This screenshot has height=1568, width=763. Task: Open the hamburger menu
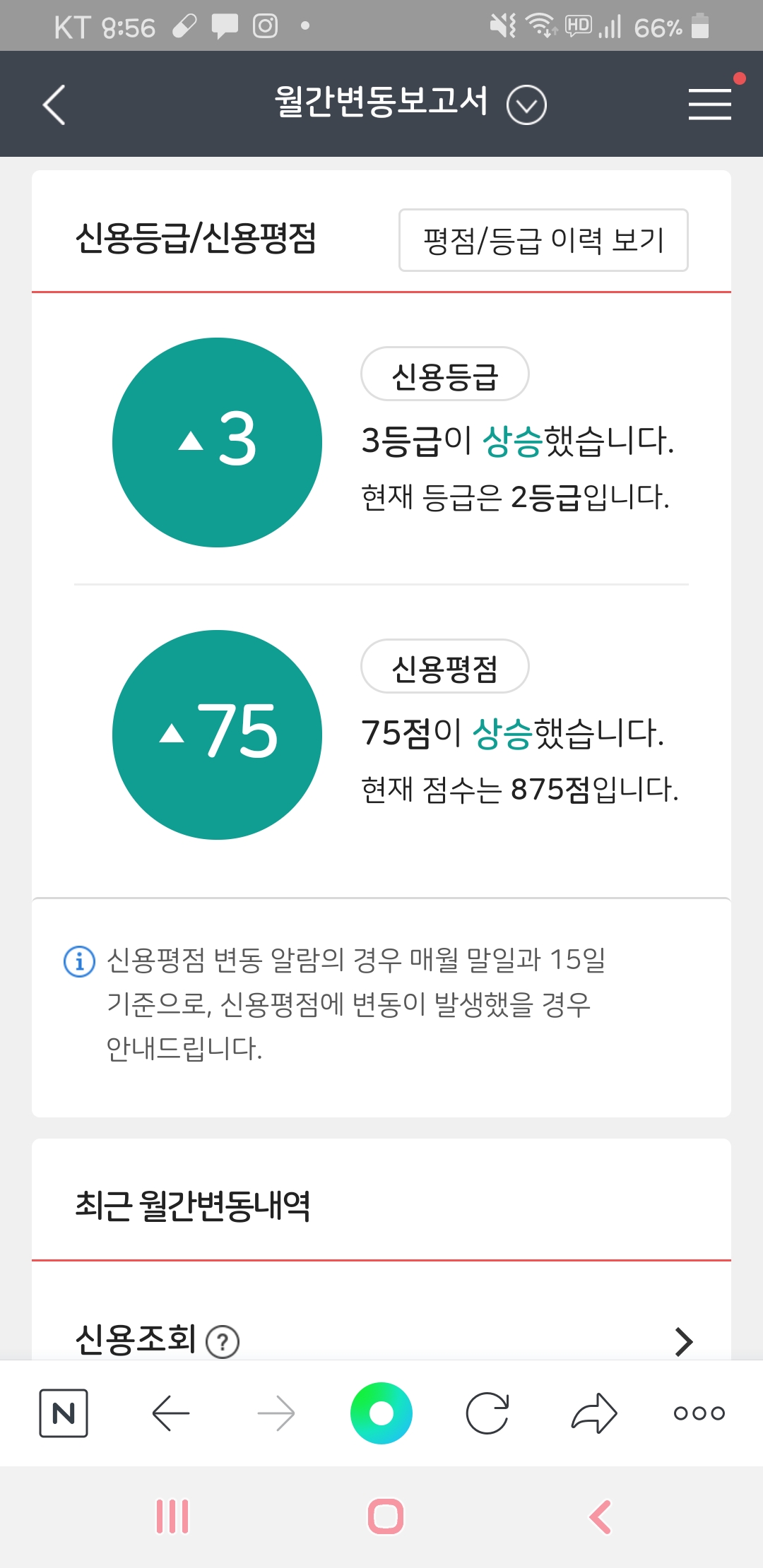pyautogui.click(x=709, y=105)
